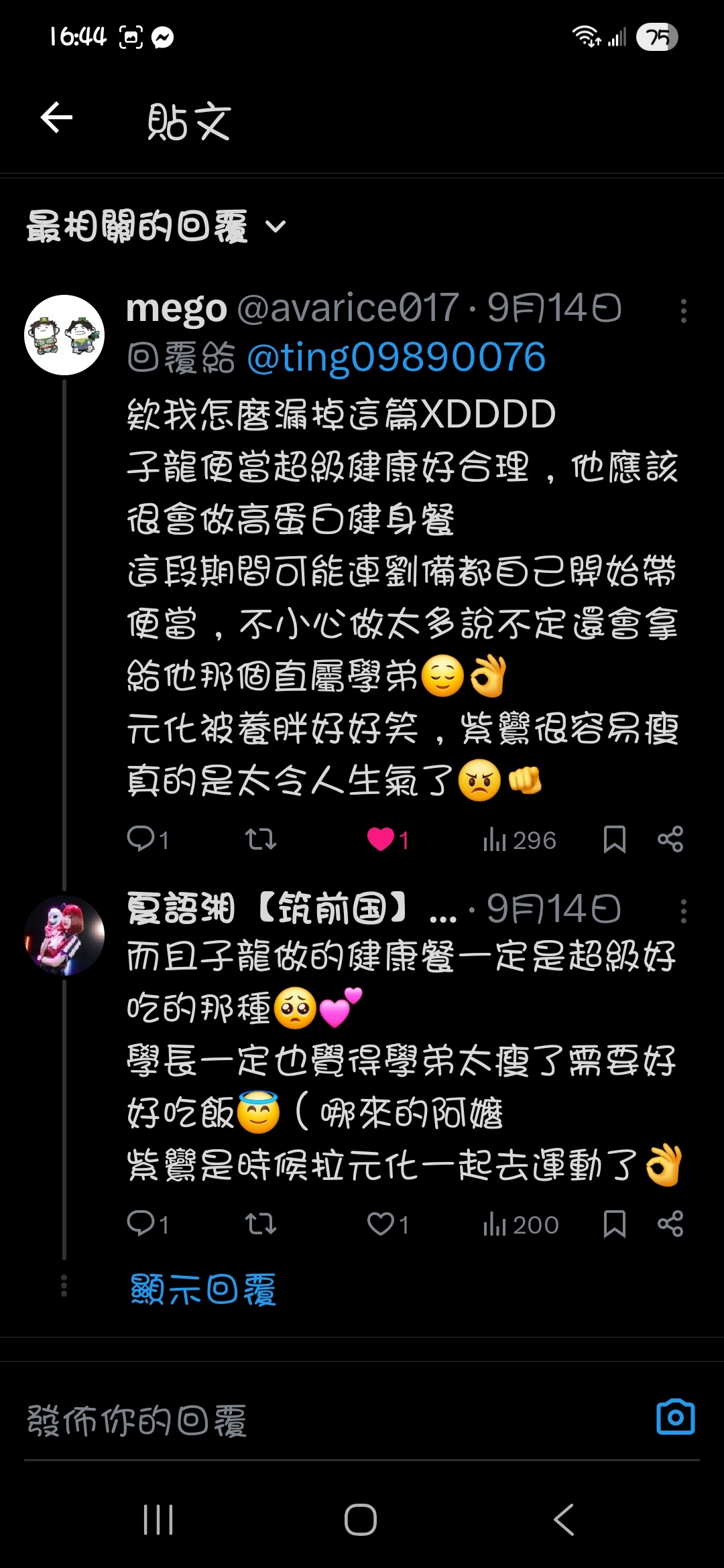Viewport: 724px width, 1568px height.
Task: Repost mego's reply
Action: click(x=261, y=839)
